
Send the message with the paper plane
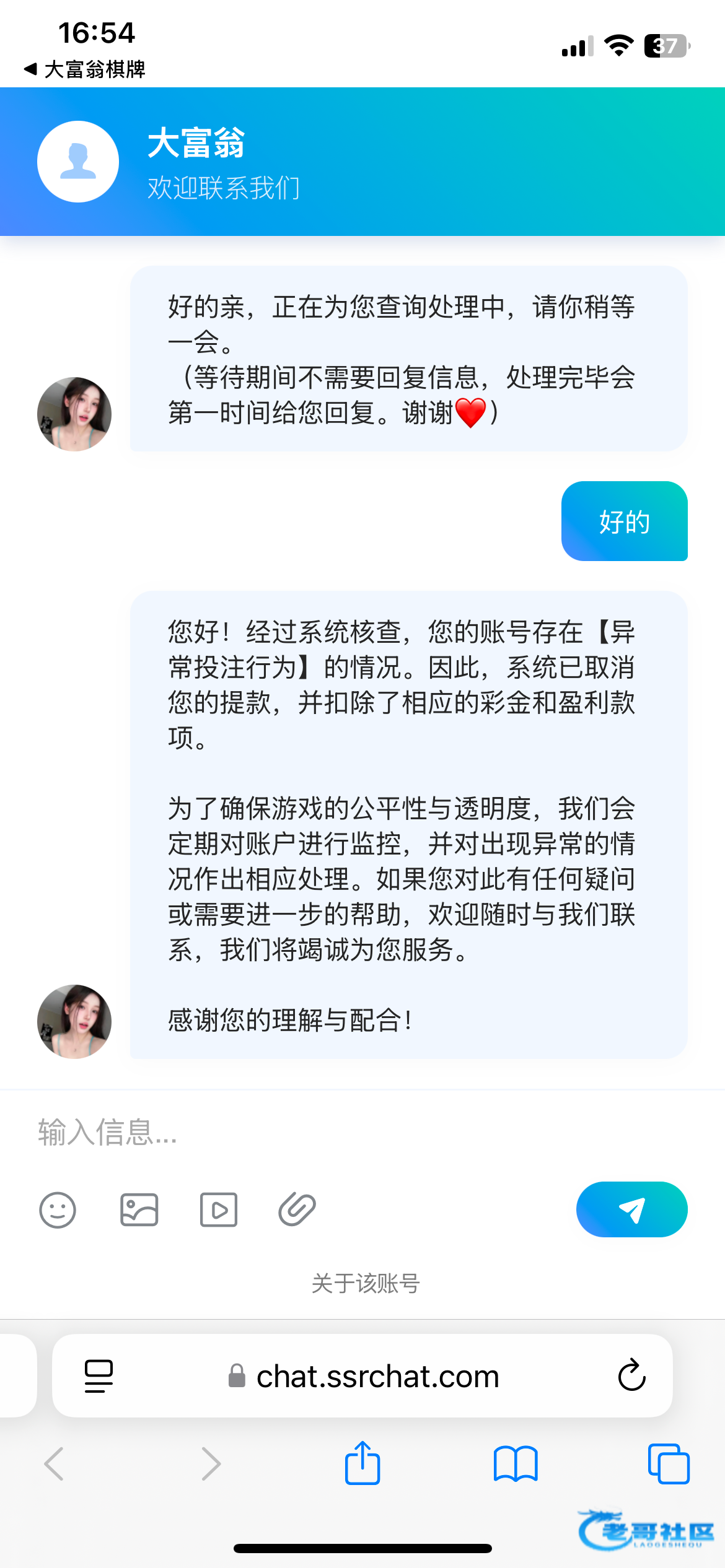tap(631, 1209)
